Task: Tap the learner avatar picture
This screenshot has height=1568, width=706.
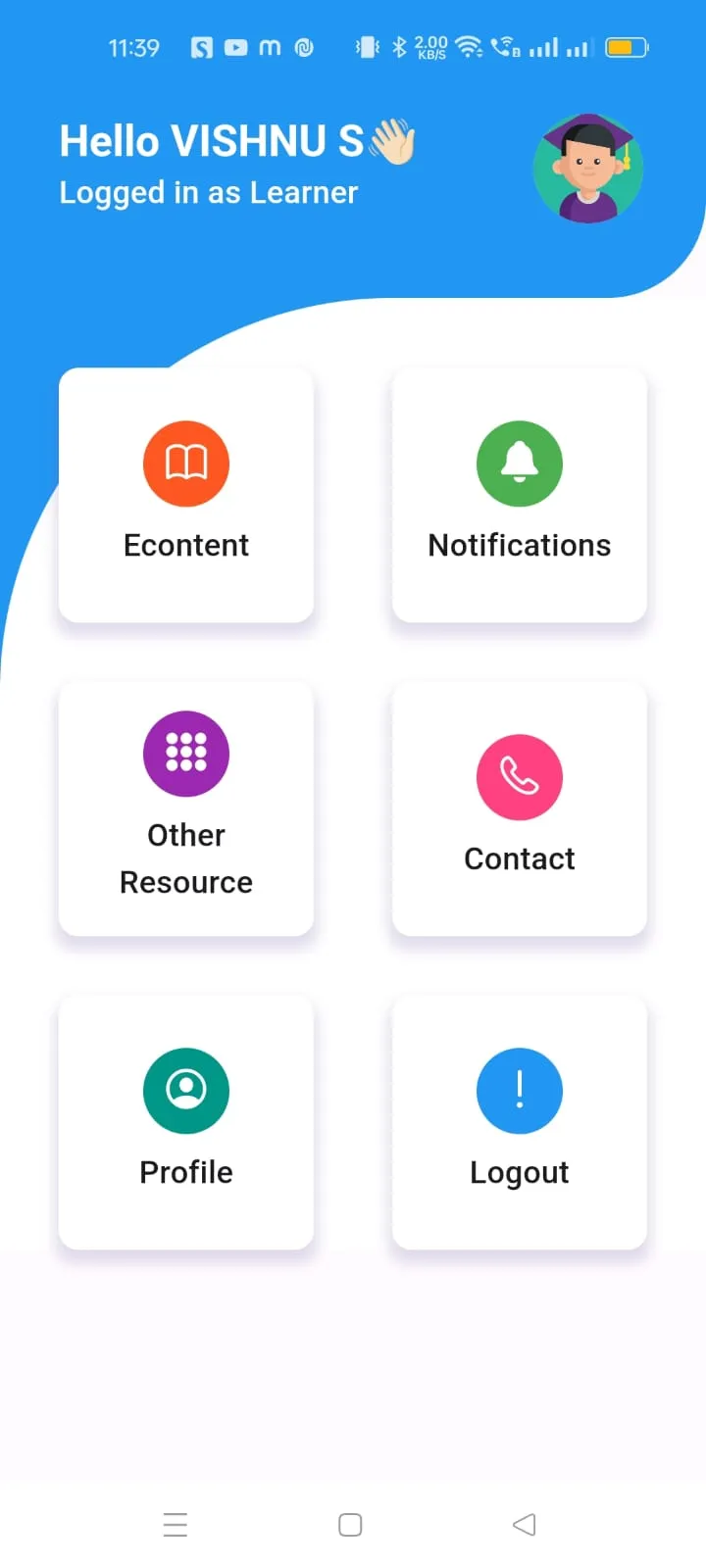Action: [587, 169]
